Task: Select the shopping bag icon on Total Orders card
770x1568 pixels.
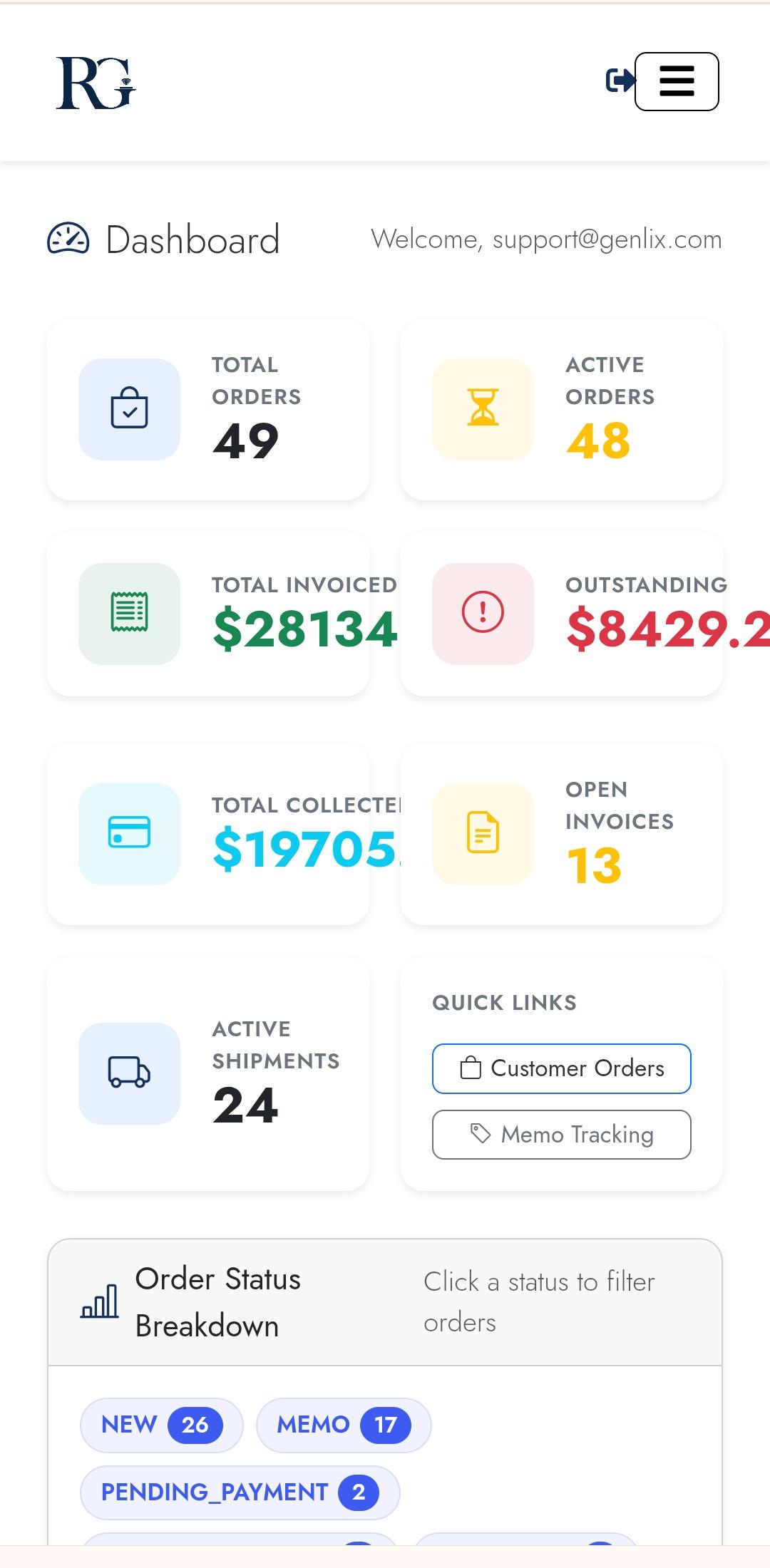Action: point(128,409)
